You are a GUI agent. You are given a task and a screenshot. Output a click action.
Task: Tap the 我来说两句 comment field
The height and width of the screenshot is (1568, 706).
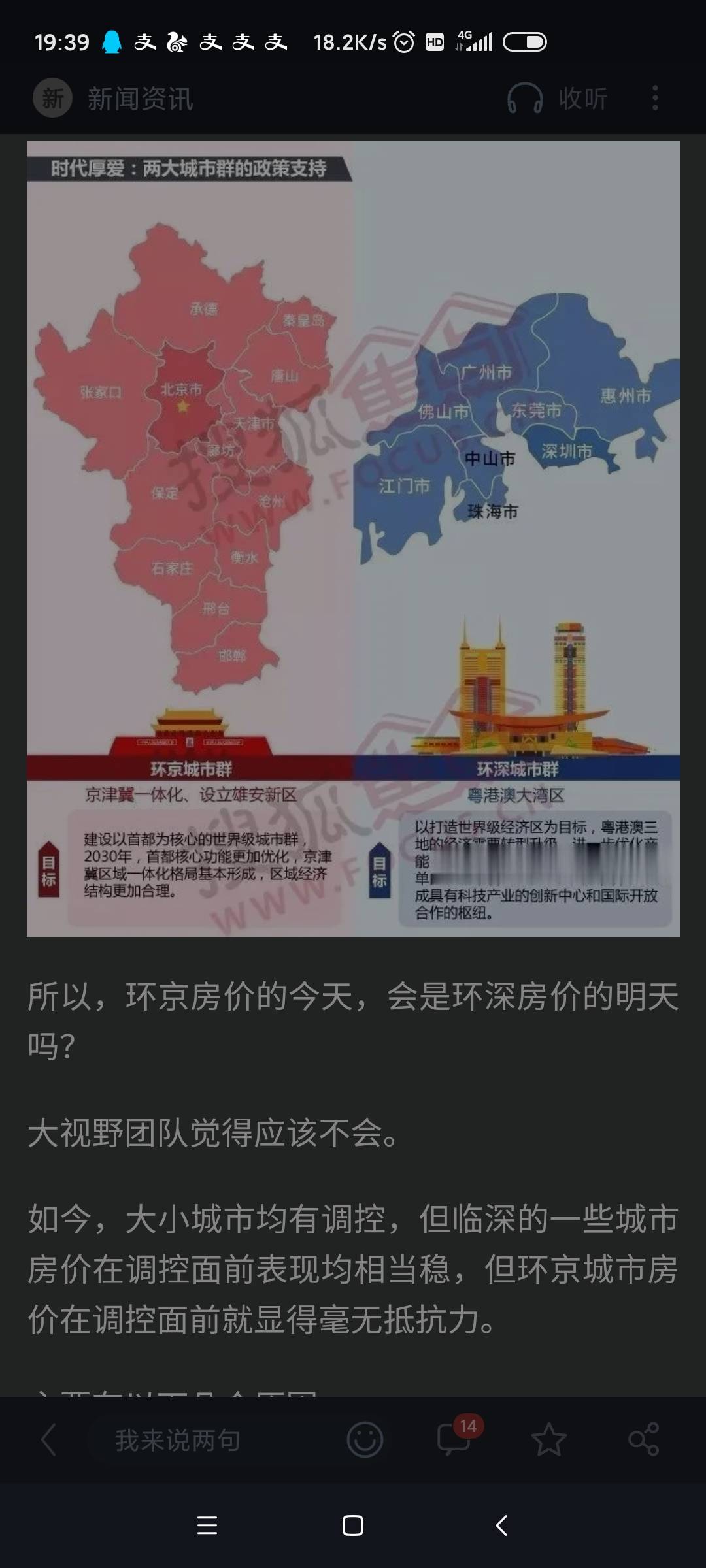[x=178, y=1440]
